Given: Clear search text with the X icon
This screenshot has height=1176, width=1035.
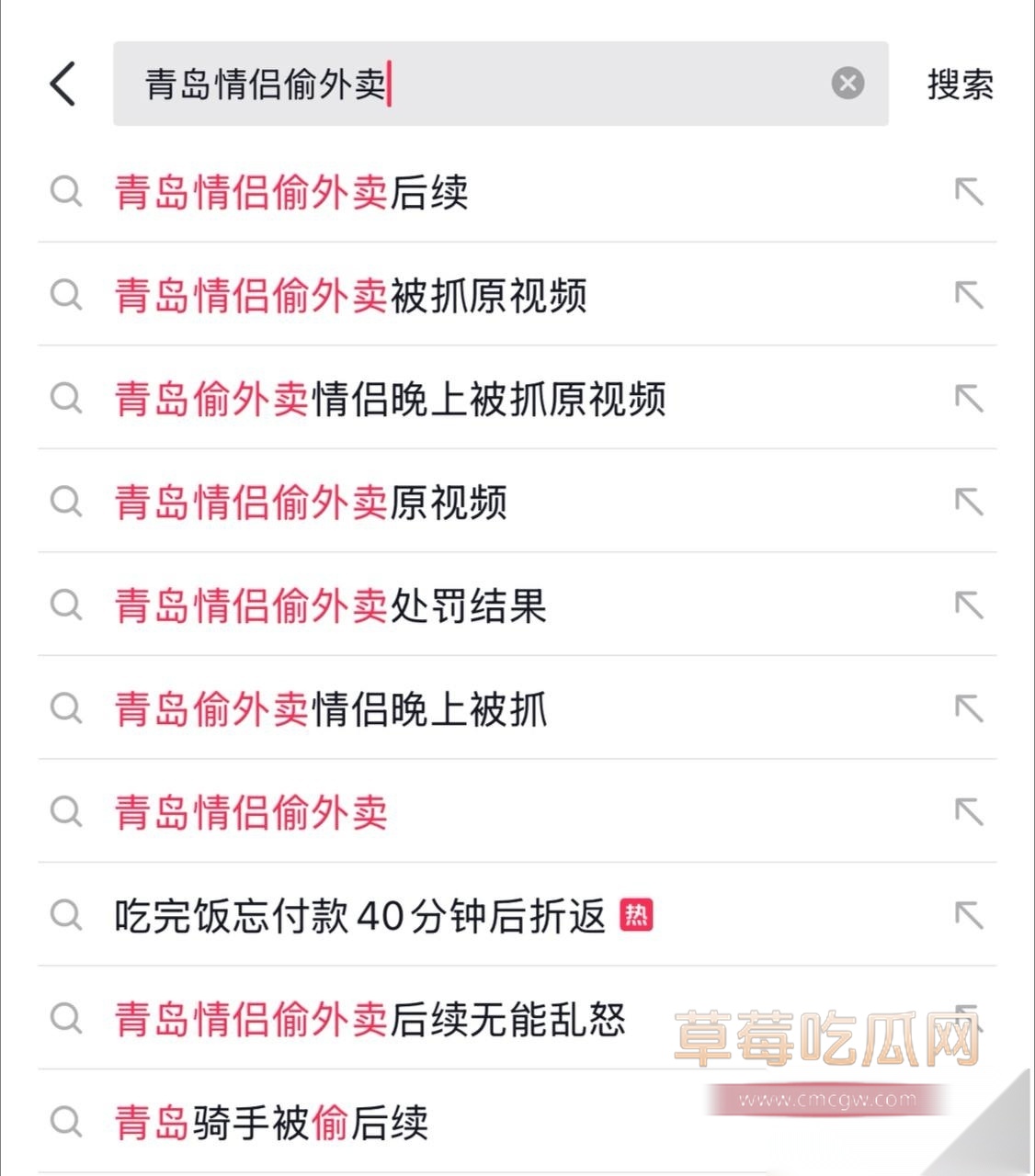Looking at the screenshot, I should click(846, 84).
